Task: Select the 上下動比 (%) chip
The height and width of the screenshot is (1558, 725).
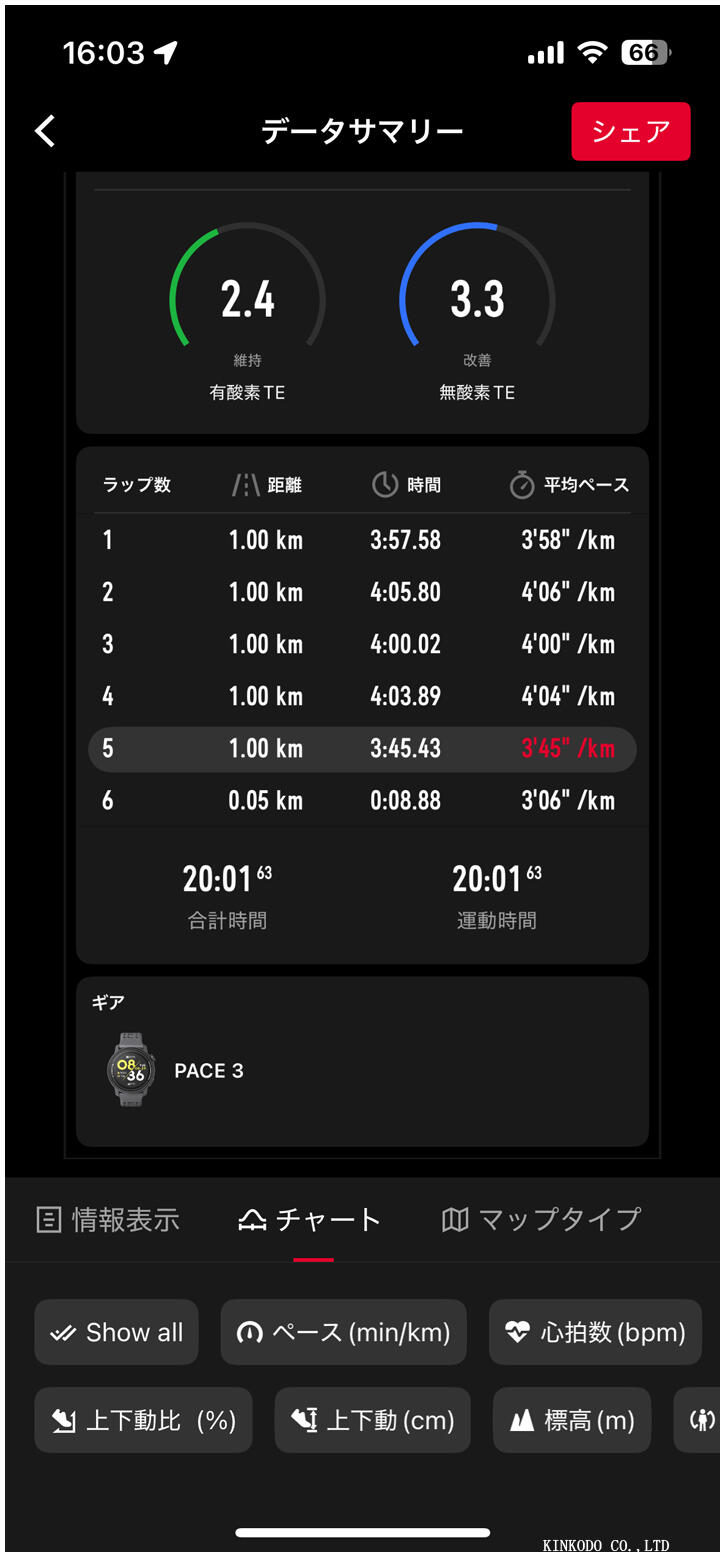Action: point(143,1420)
